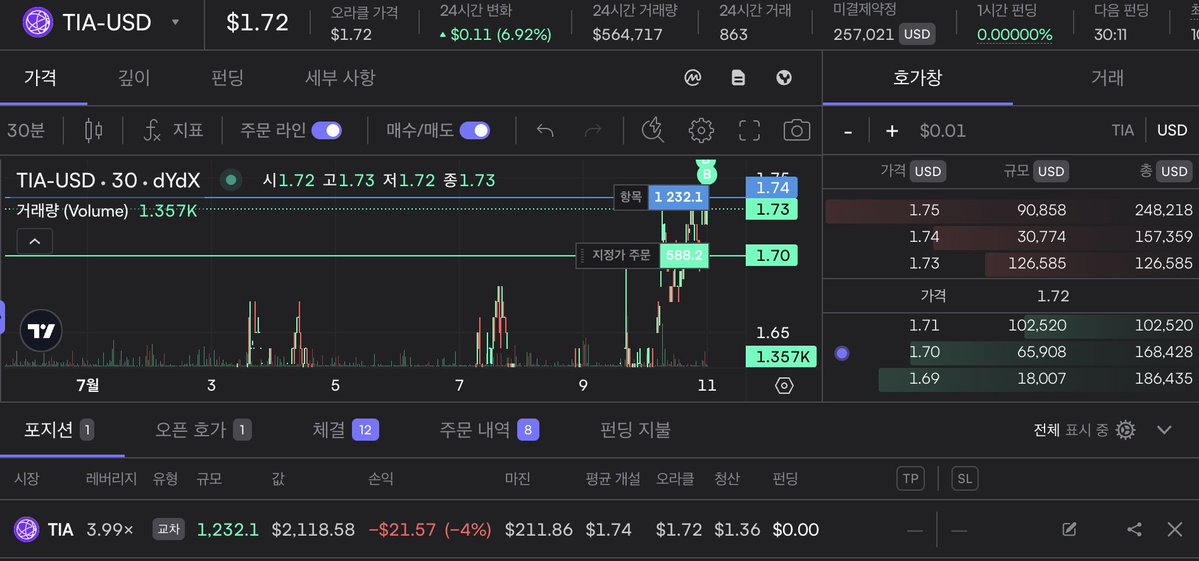Close the TIA position with X

1175,530
